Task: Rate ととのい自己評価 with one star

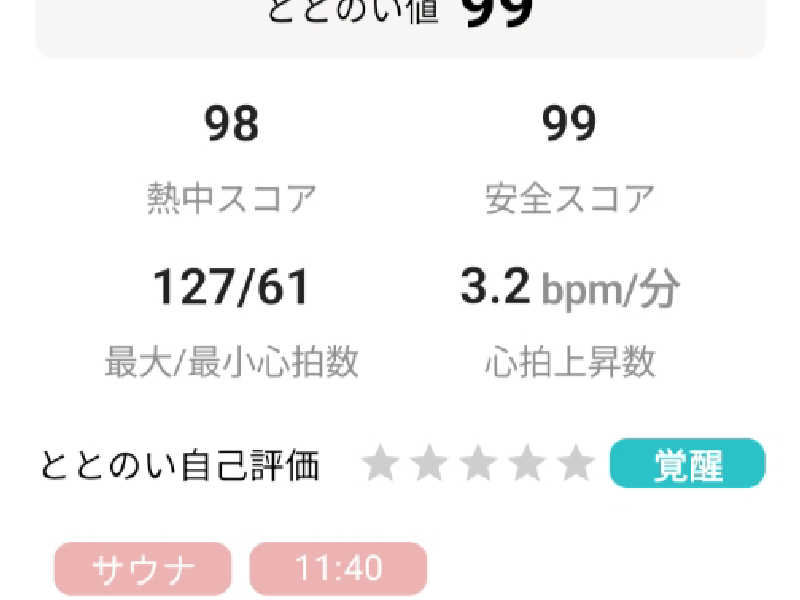Action: point(380,464)
